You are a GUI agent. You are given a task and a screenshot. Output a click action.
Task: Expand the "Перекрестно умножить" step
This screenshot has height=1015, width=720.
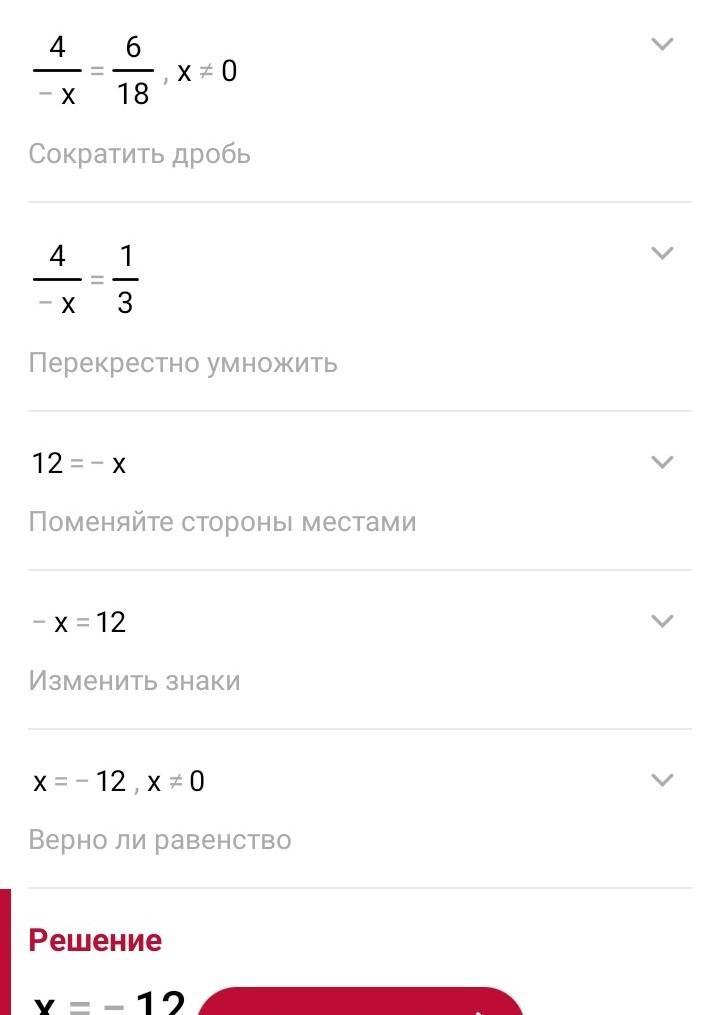[x=661, y=253]
